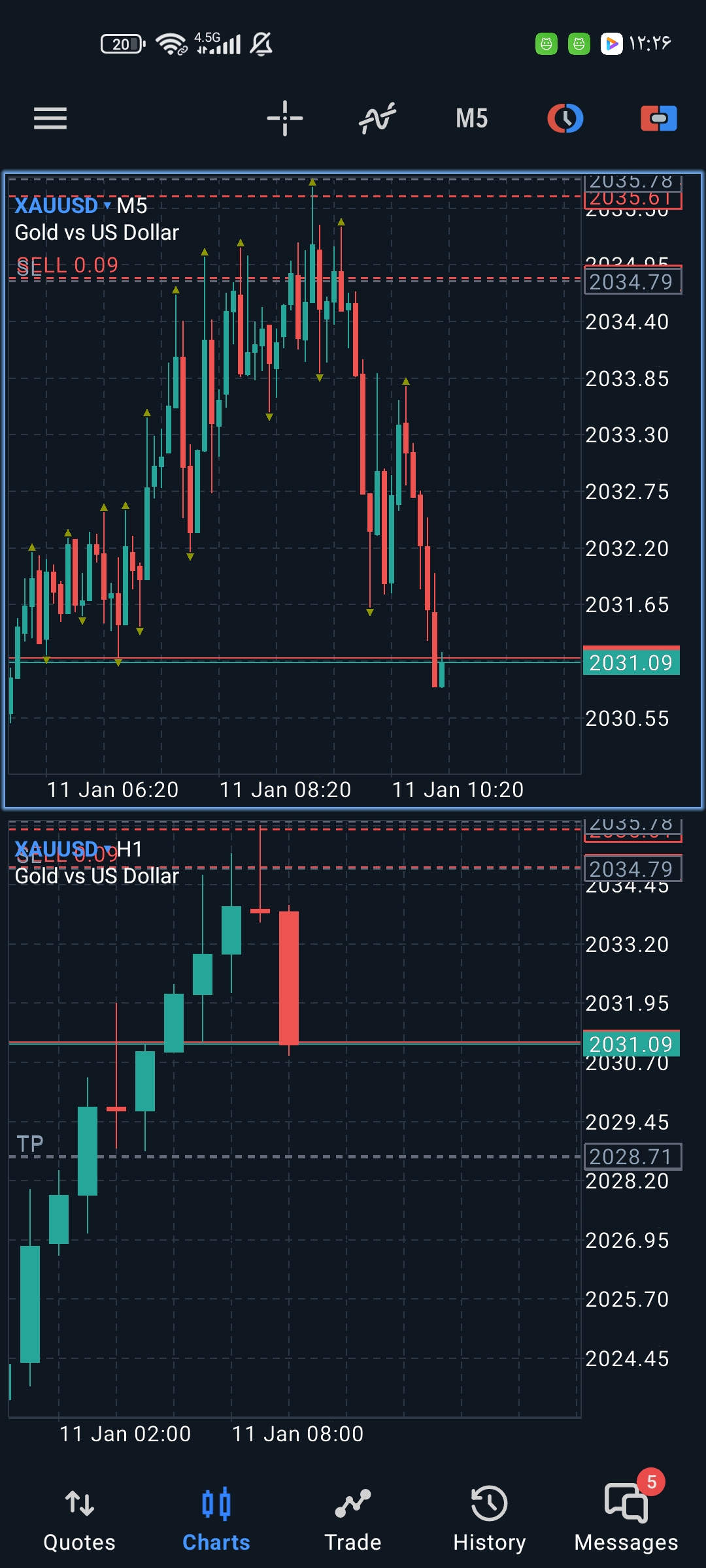Open XAUUSD symbol dropdown on H1 chart
Screen dimensions: 706x1568
point(63,849)
